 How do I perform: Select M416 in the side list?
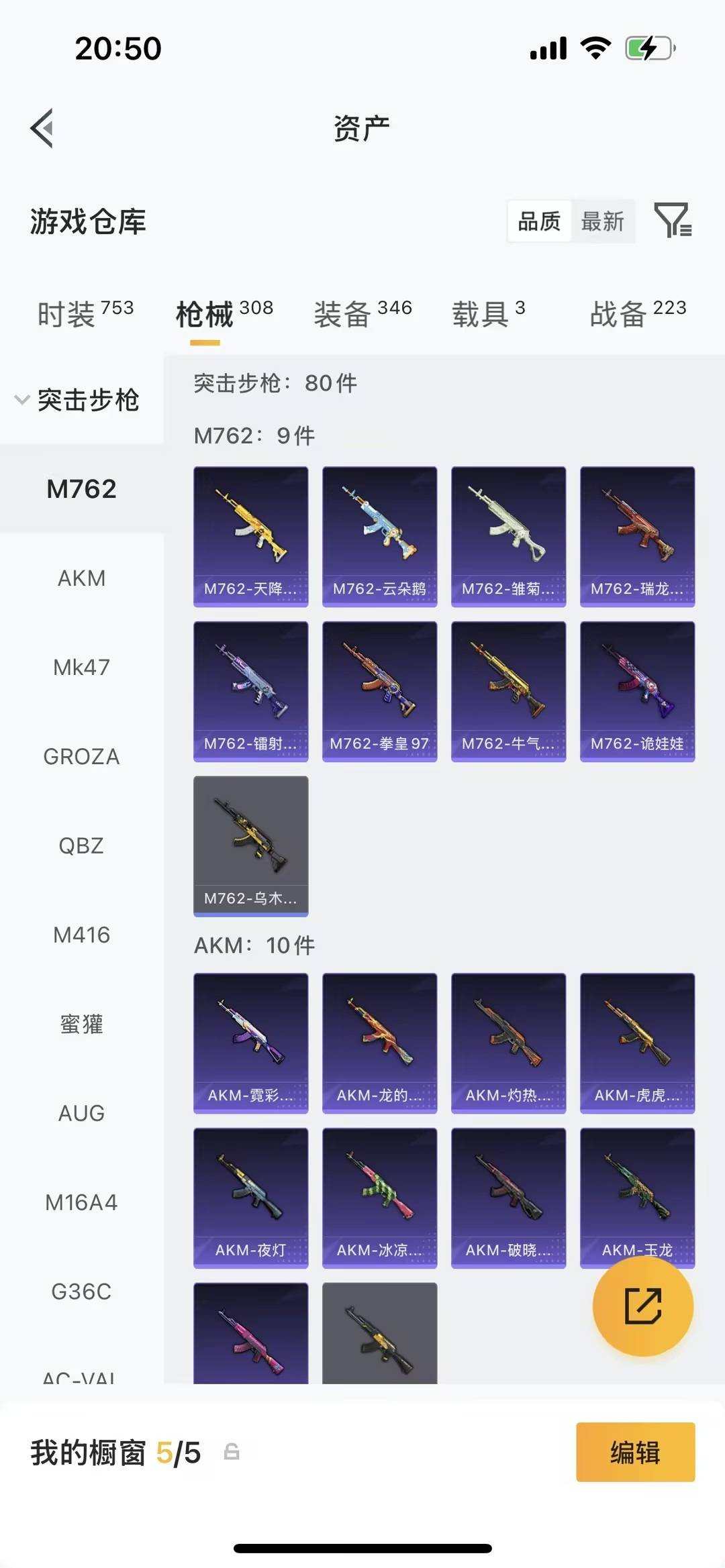tap(81, 935)
